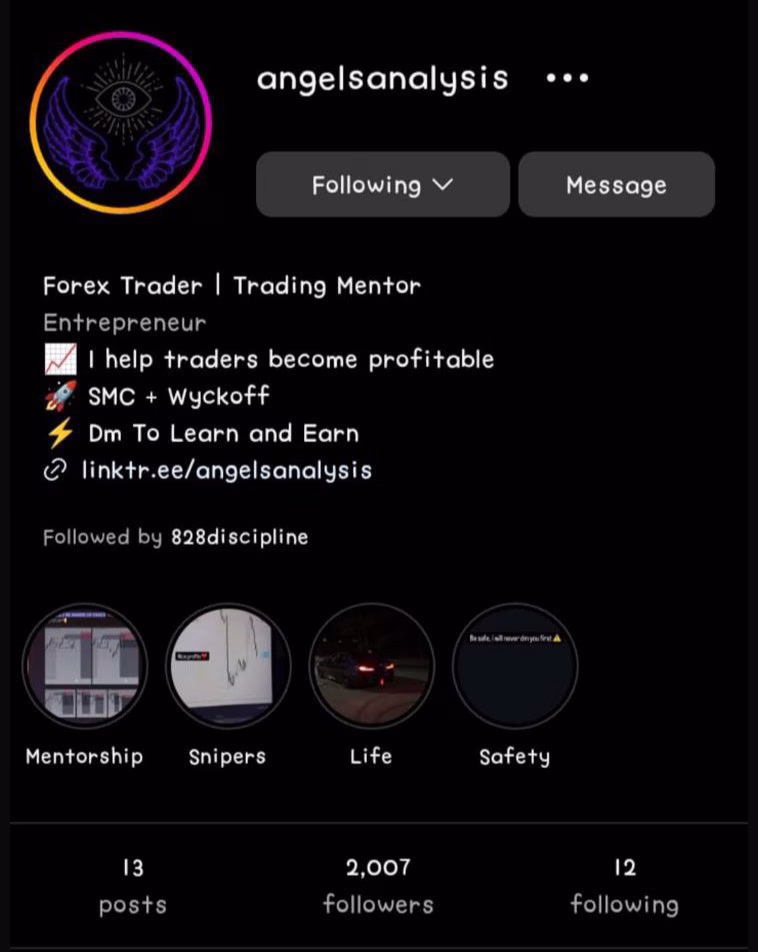The image size is (758, 952).
Task: Click the rocket emoji next to SMC + Wyckoff
Action: click(x=57, y=396)
